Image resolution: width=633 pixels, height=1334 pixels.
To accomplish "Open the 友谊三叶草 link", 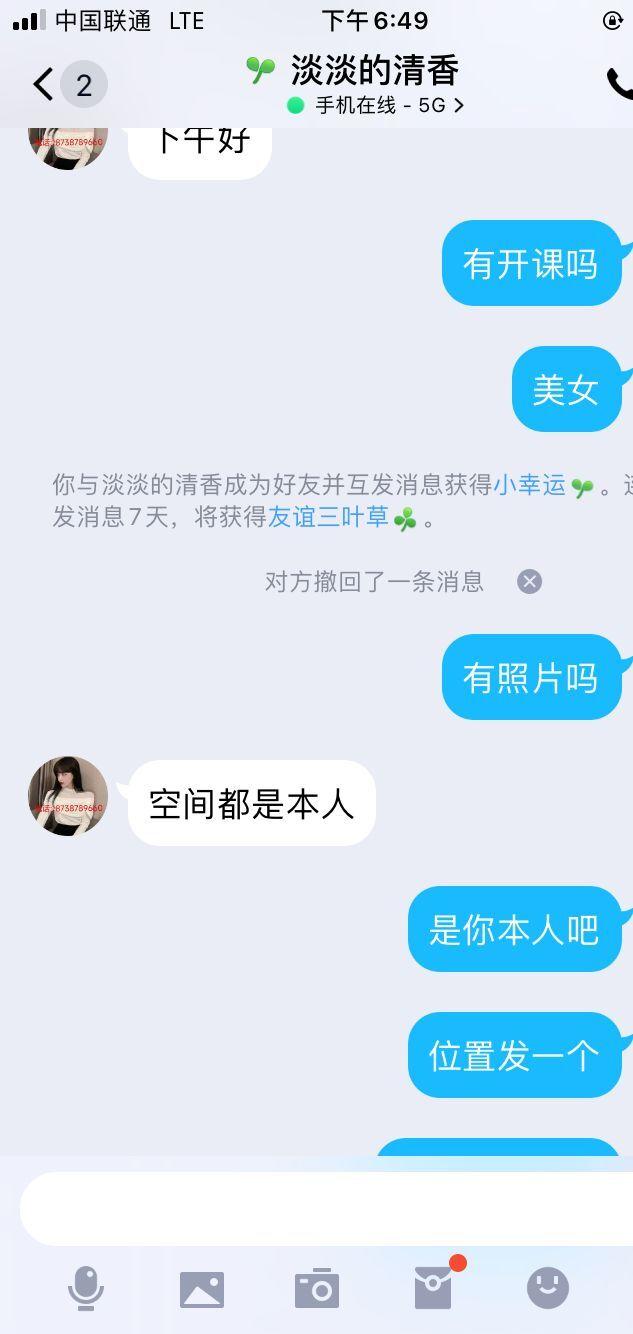I will (328, 518).
